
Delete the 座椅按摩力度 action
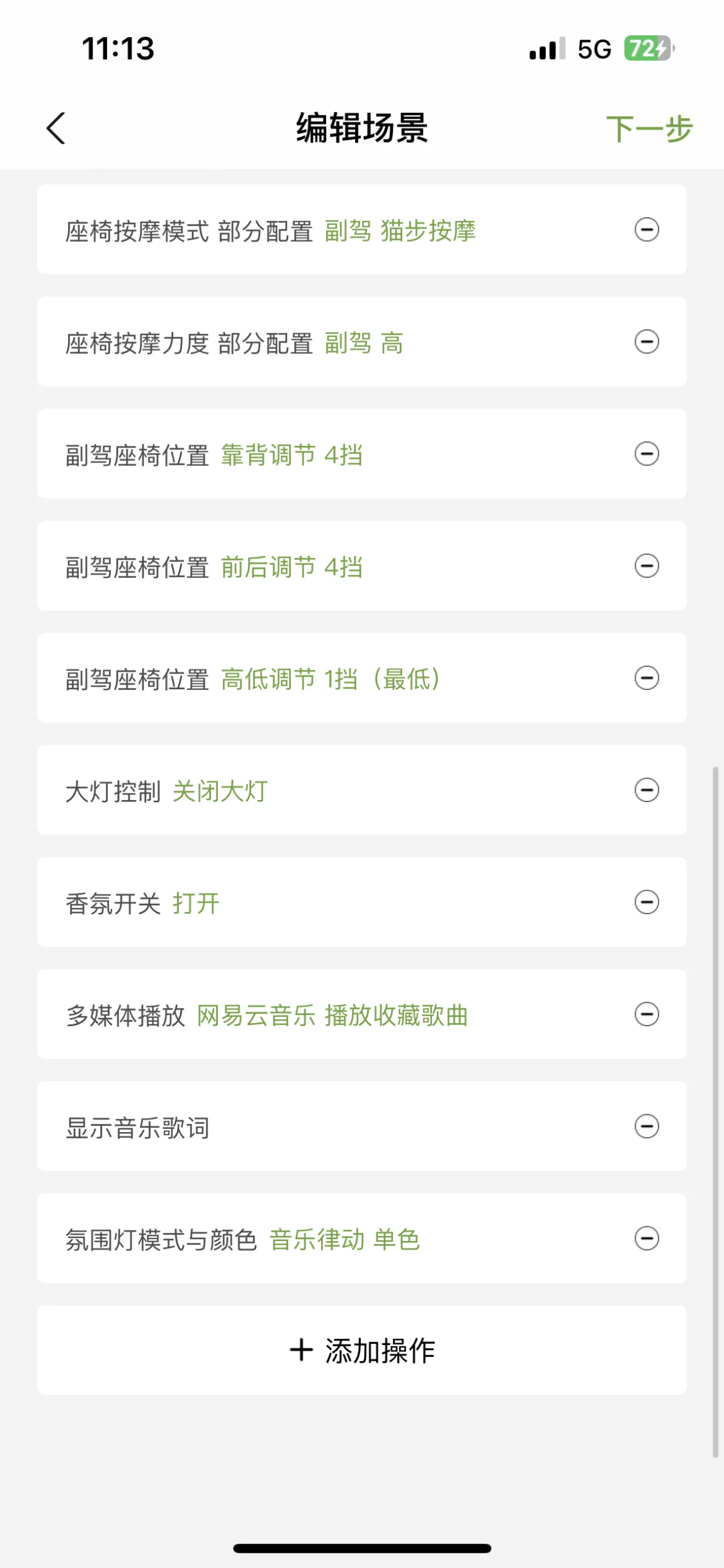coord(647,341)
